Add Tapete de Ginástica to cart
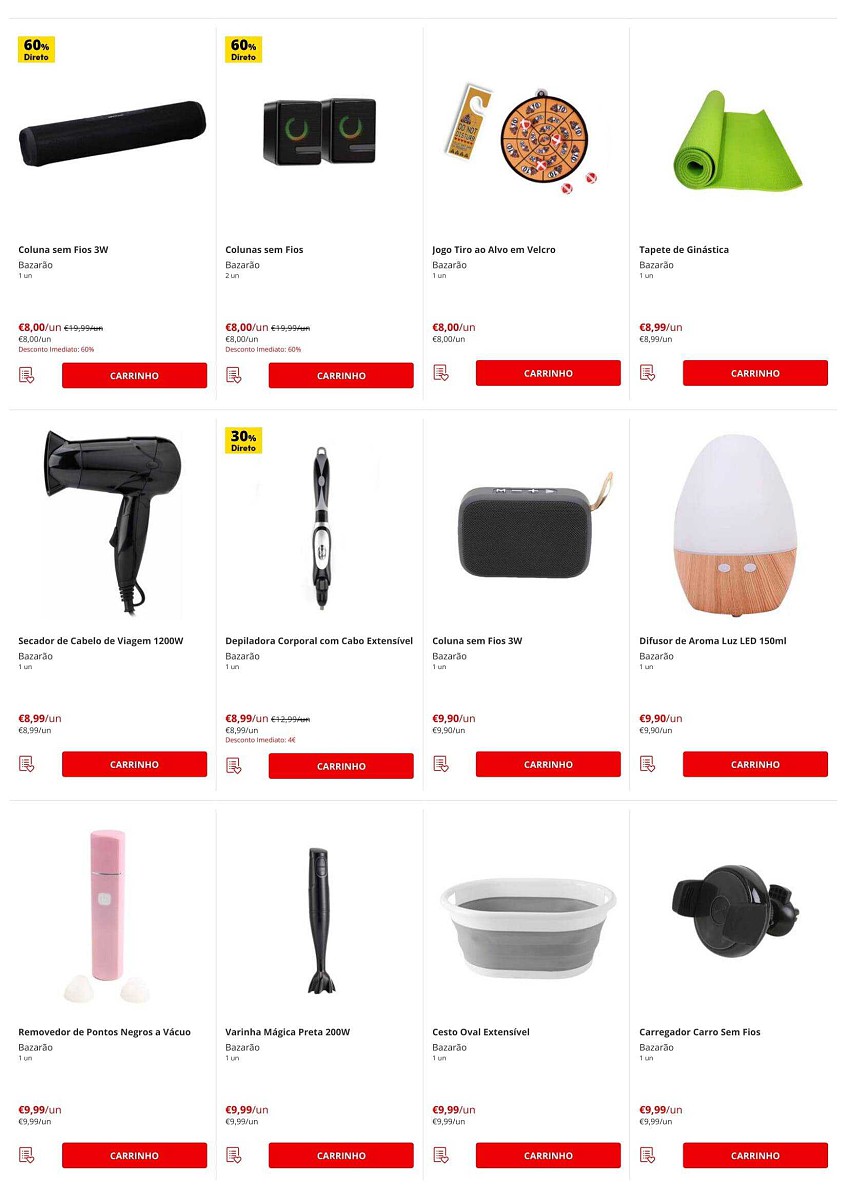848x1200 pixels. click(x=754, y=373)
